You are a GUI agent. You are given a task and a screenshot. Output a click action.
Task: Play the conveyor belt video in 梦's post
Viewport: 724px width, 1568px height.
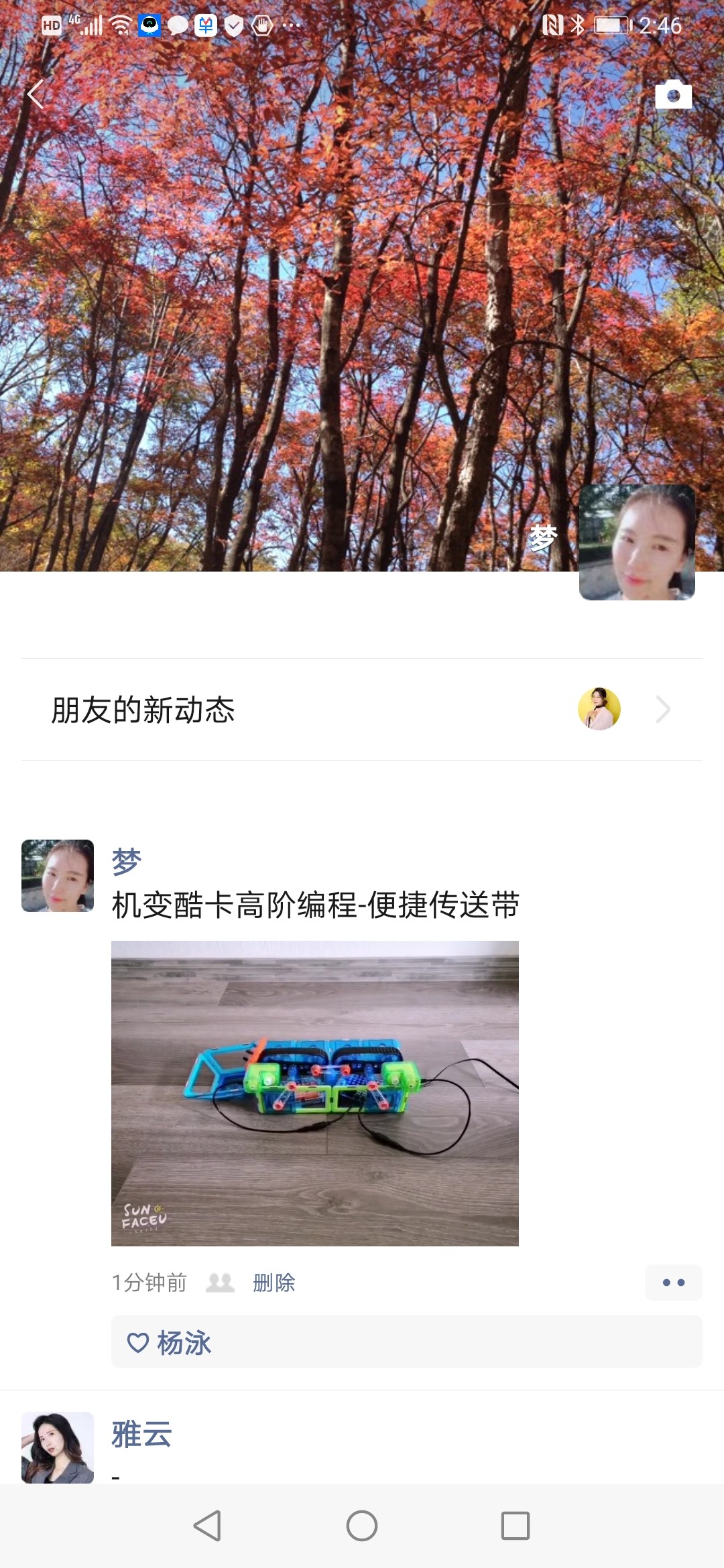click(x=315, y=1094)
